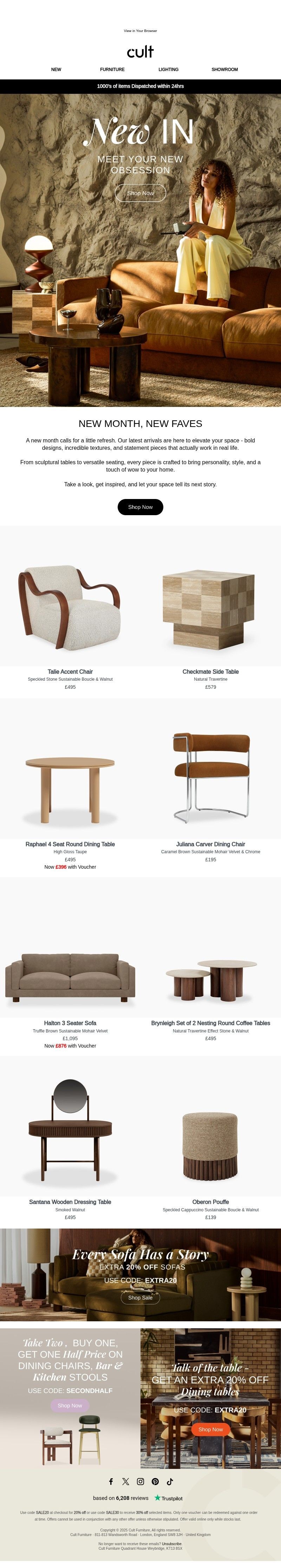281x1568 pixels.
Task: Open the Talie Accent Chair product
Action: click(70, 672)
